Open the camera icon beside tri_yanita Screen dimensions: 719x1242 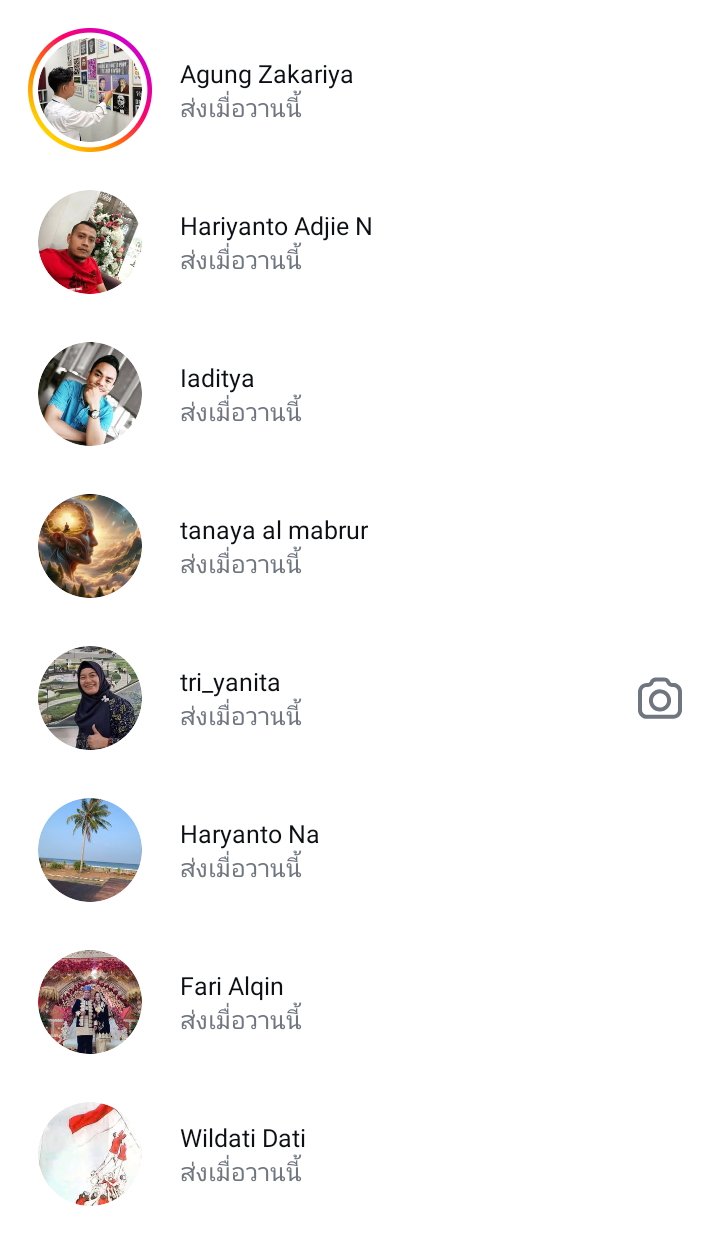660,699
